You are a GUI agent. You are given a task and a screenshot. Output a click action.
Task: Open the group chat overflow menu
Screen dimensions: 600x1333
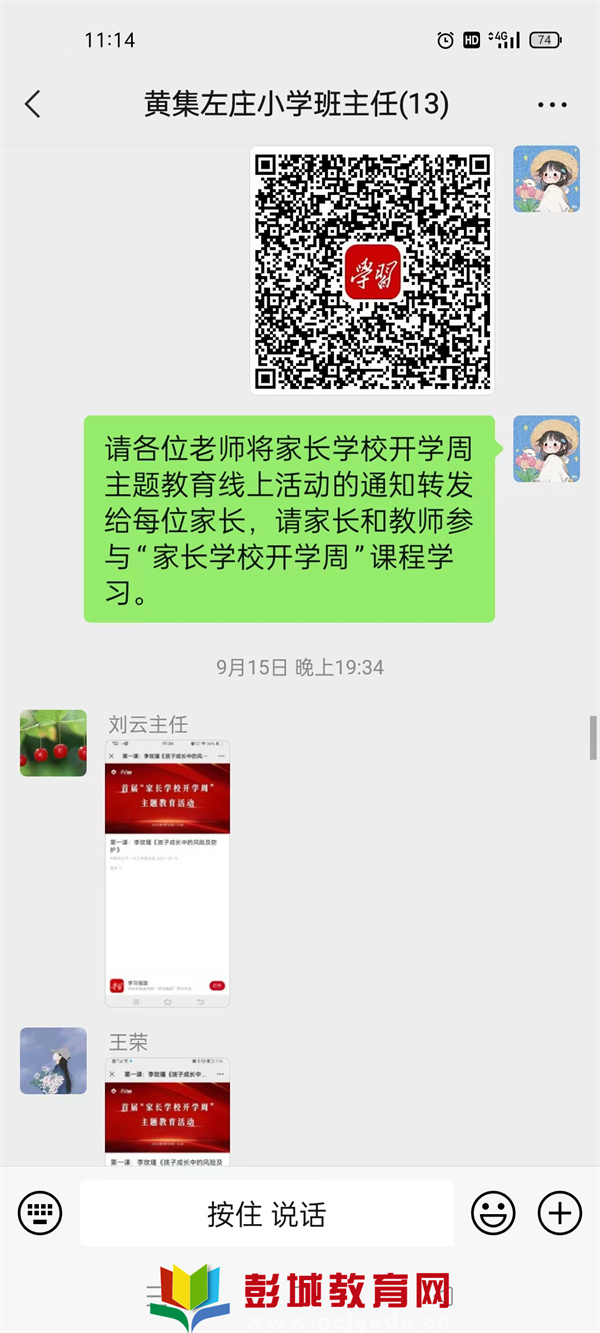pos(552,104)
